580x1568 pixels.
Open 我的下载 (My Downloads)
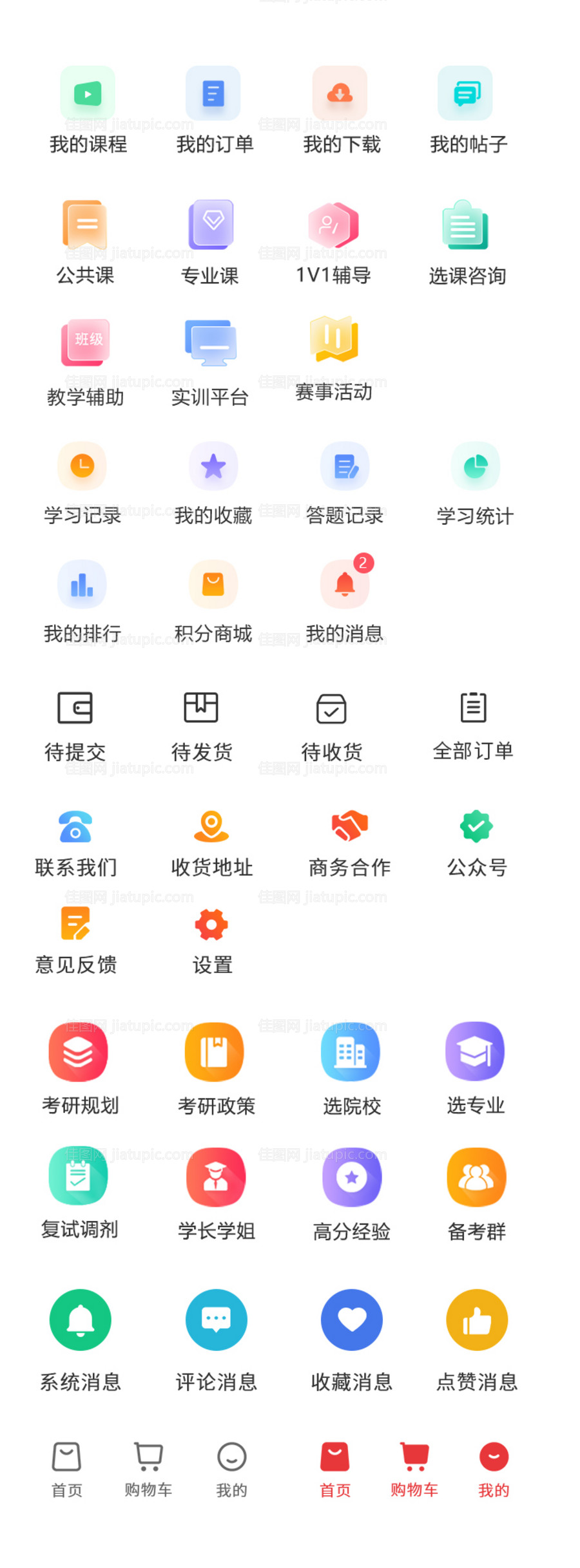click(x=340, y=94)
